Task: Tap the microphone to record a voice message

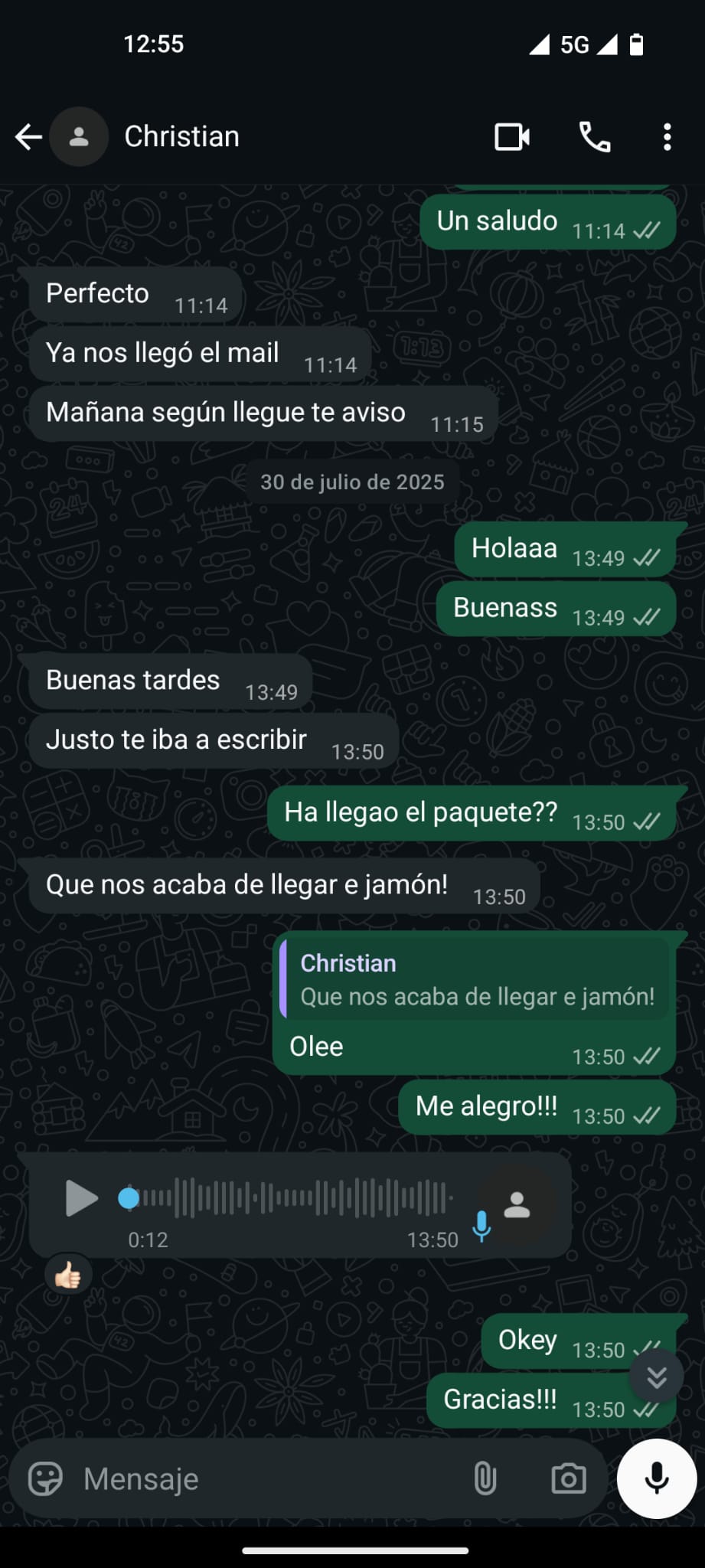Action: point(657,1478)
